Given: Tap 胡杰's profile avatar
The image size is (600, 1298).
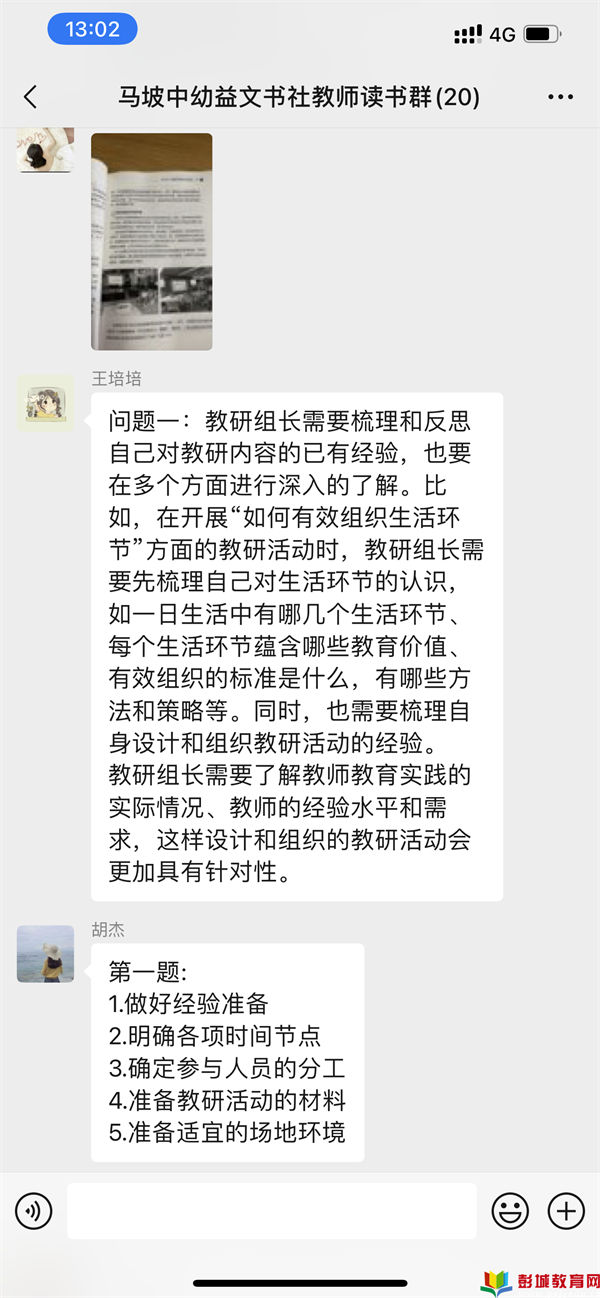Looking at the screenshot, I should [45, 953].
